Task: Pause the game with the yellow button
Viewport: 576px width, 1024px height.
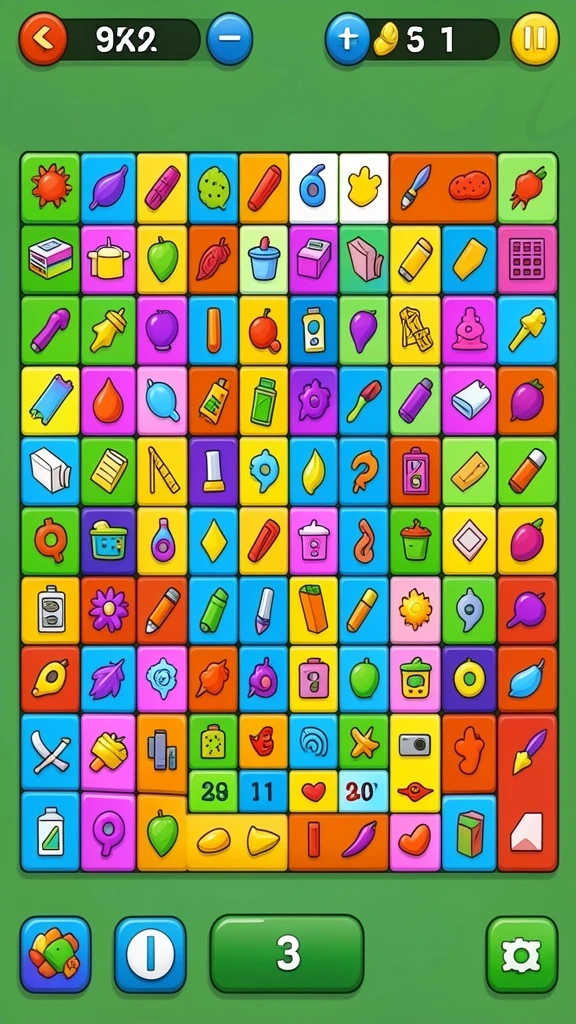Action: click(x=535, y=39)
